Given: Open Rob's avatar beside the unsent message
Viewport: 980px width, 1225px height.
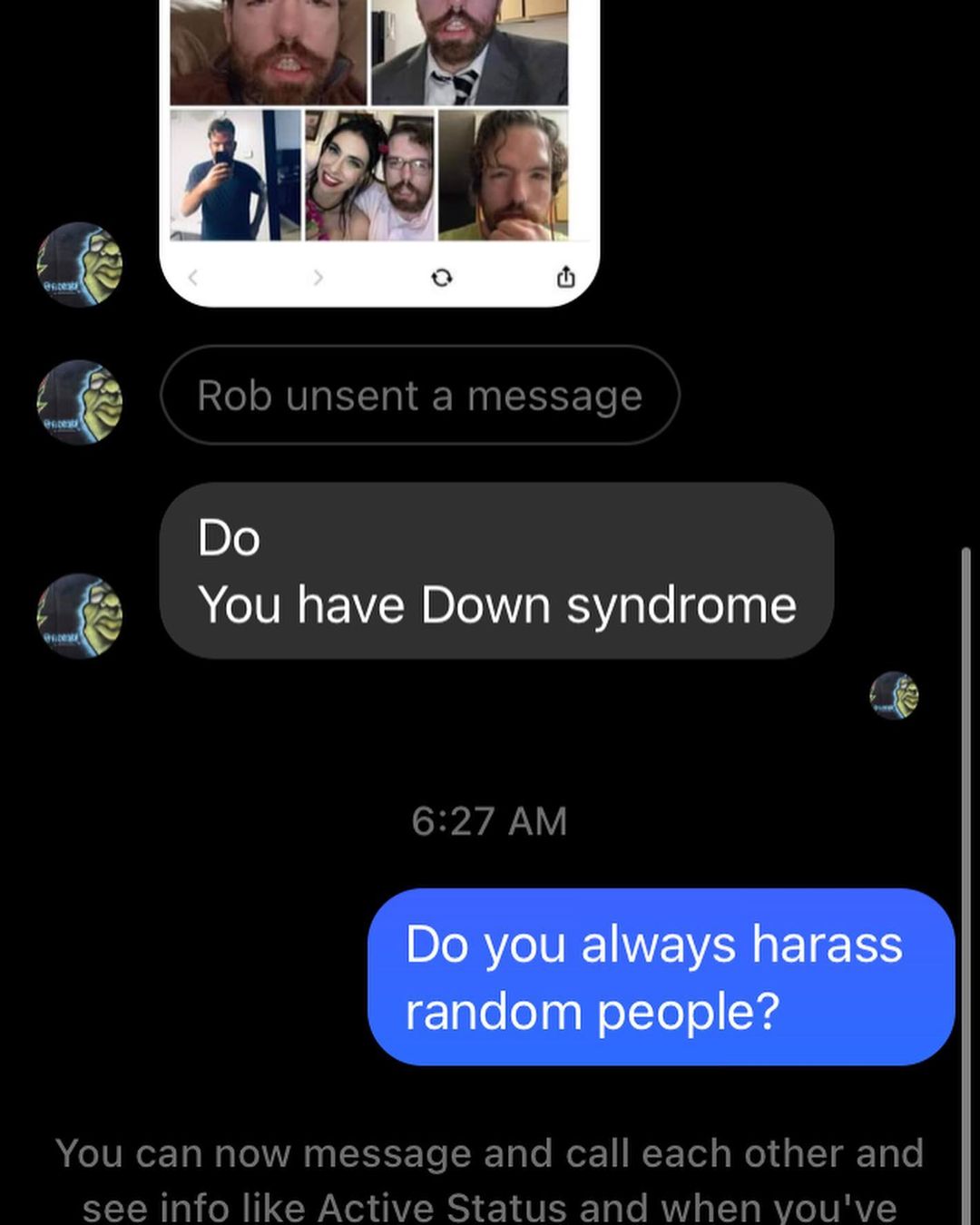Looking at the screenshot, I should coord(80,402).
